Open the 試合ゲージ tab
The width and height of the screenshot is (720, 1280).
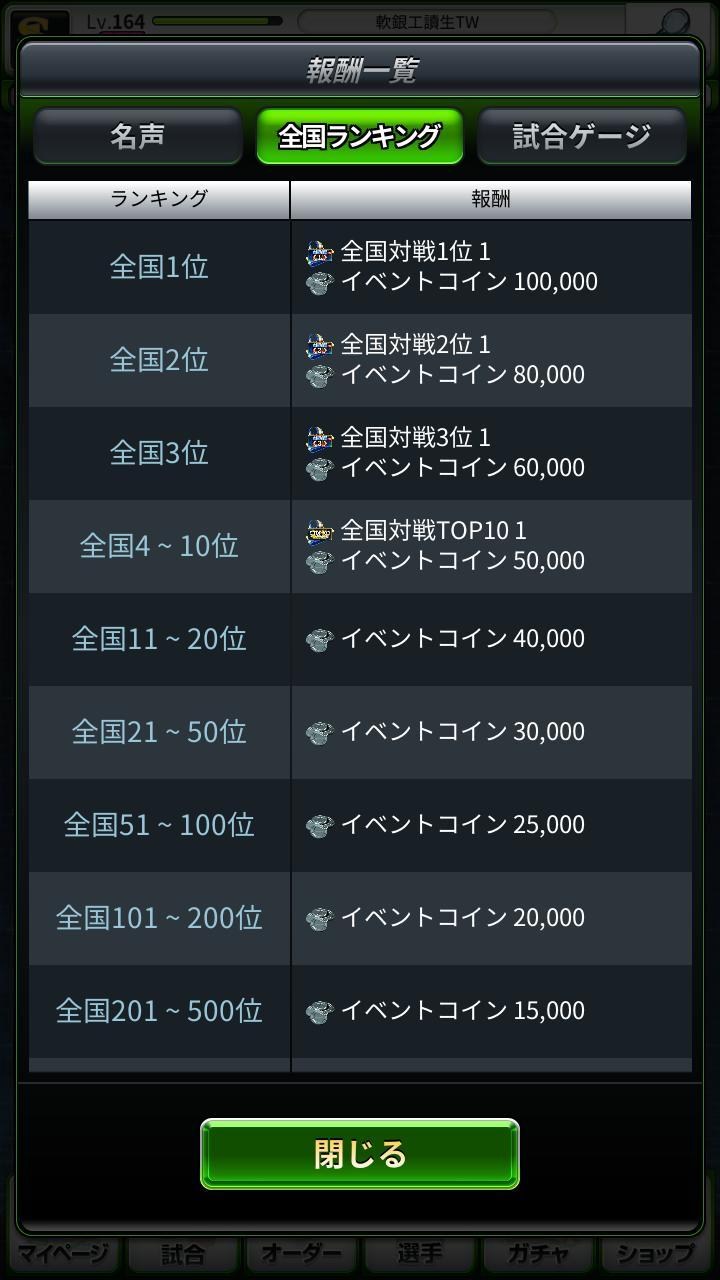click(x=582, y=136)
